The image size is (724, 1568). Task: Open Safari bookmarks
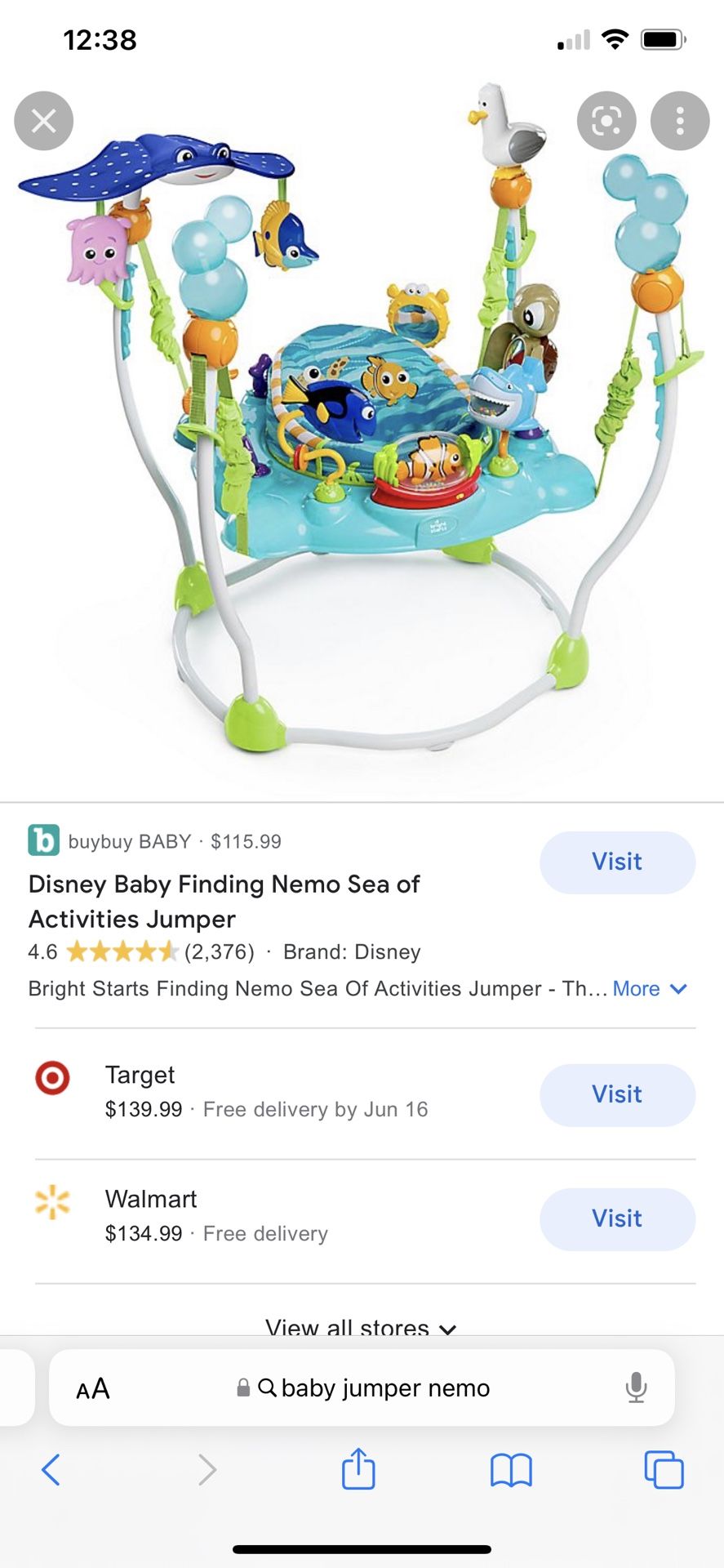(511, 1471)
